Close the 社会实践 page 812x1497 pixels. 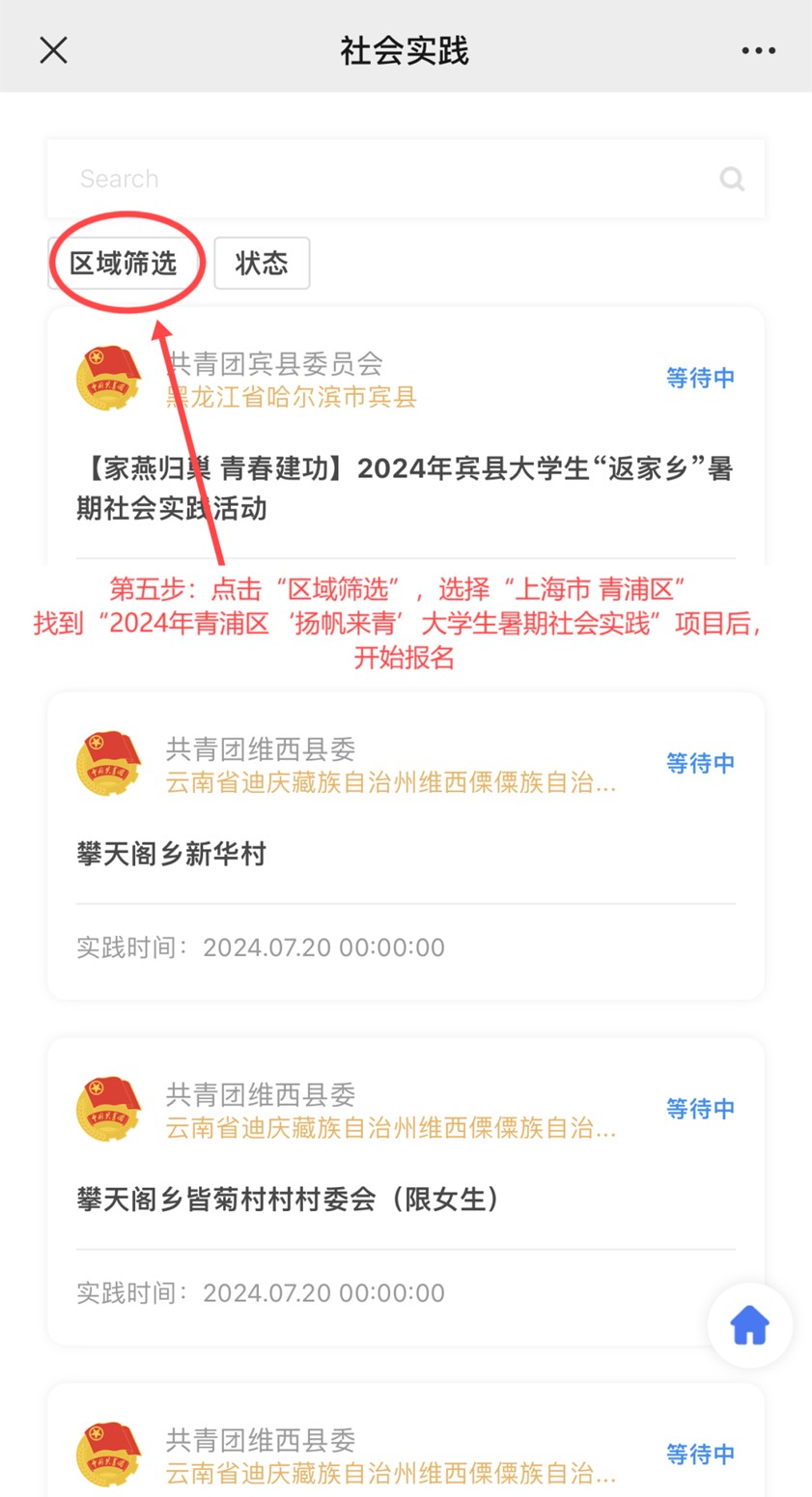[x=53, y=50]
